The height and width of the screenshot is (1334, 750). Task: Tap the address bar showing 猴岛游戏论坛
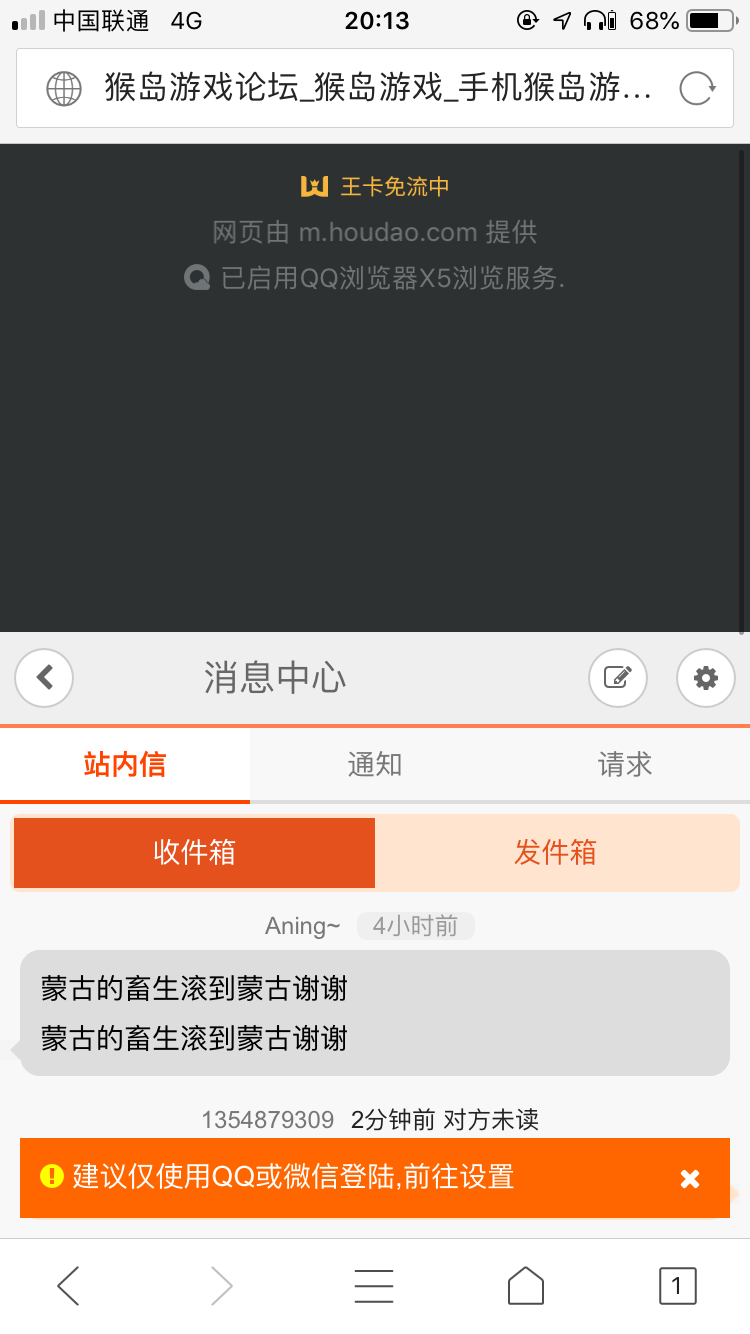click(x=377, y=88)
